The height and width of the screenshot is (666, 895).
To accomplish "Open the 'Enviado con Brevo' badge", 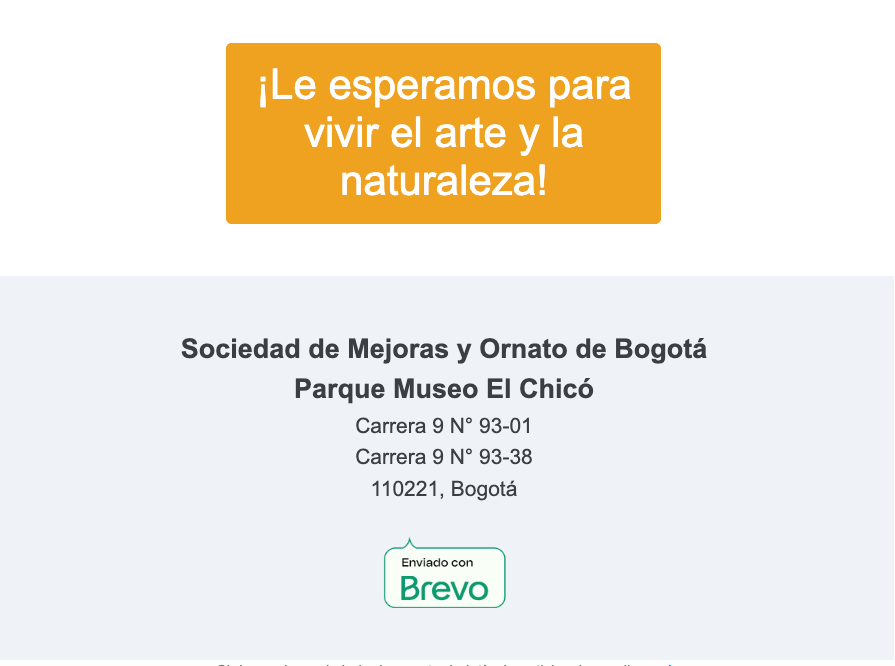I will (444, 577).
